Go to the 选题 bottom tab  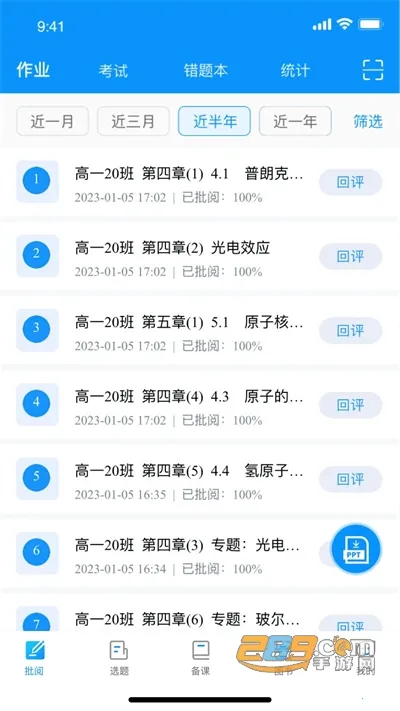[119, 657]
